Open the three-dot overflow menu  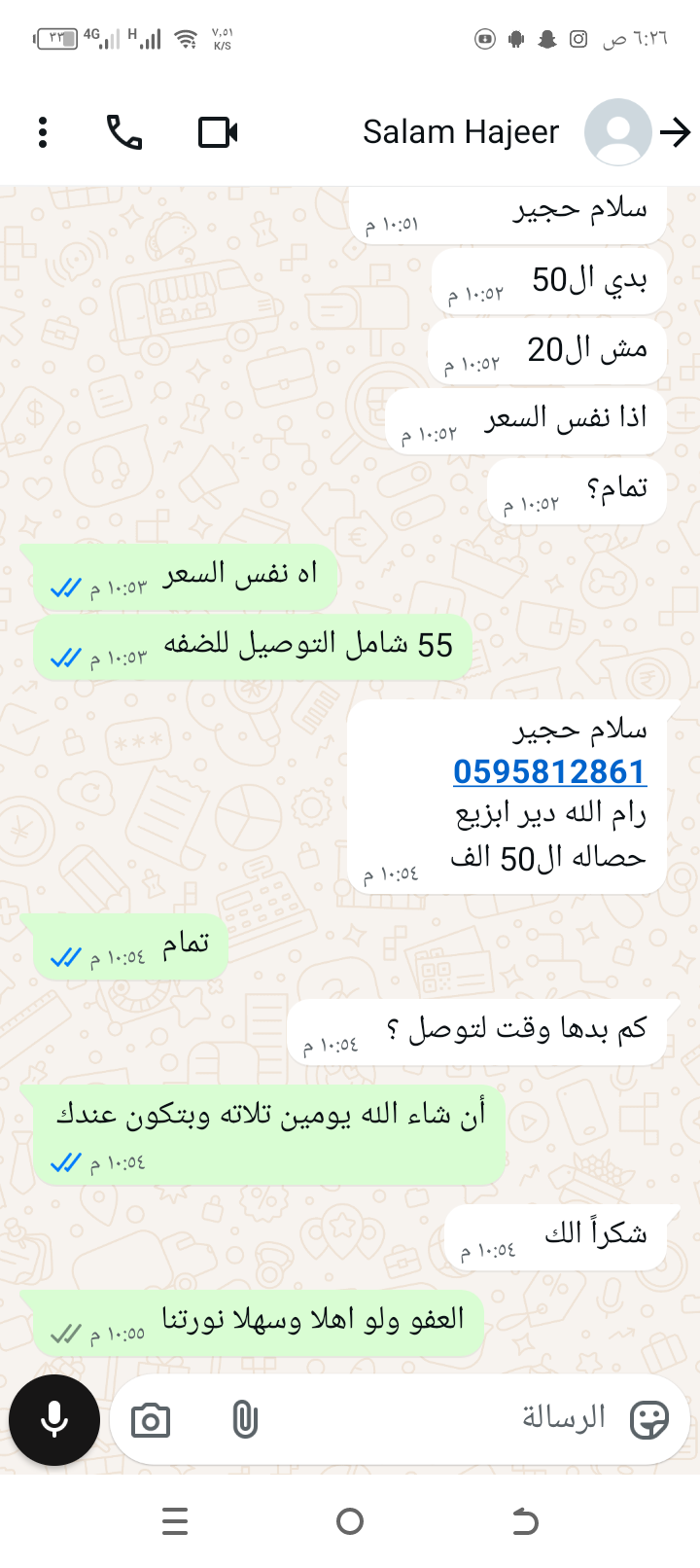[43, 132]
